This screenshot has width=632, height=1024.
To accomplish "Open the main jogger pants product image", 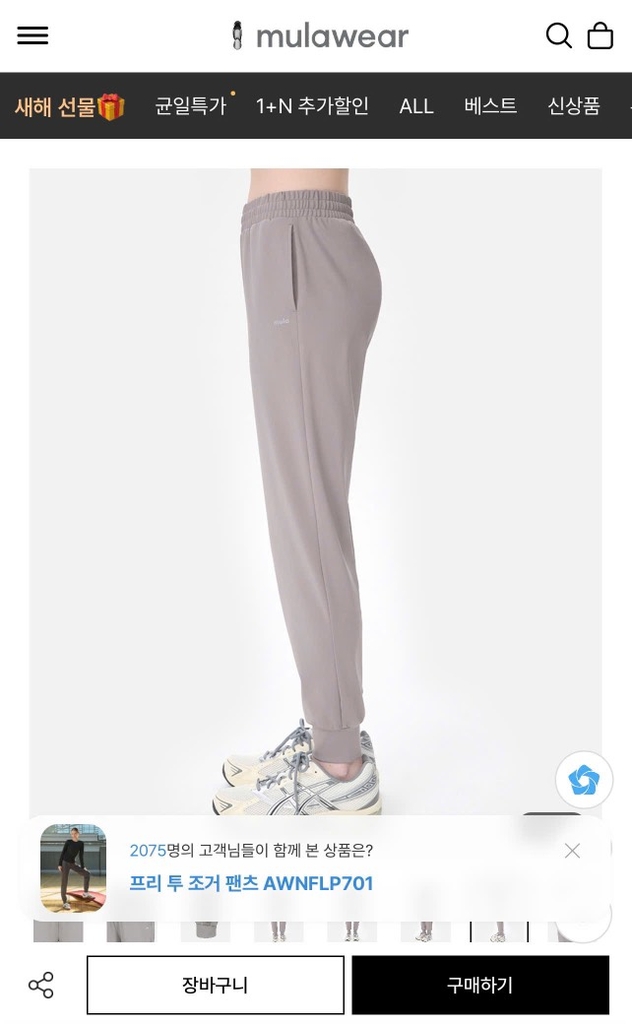I will pos(315,480).
